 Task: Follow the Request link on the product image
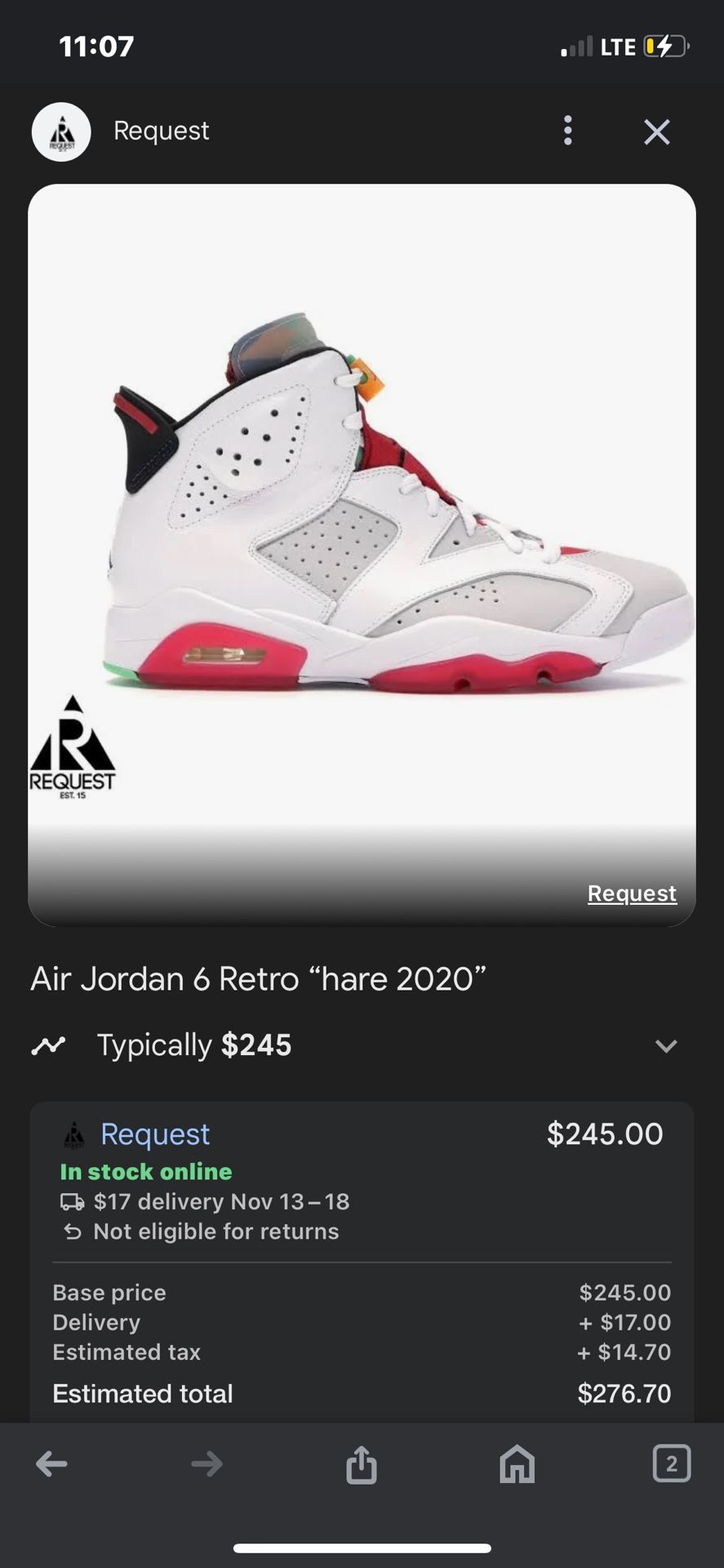(632, 893)
